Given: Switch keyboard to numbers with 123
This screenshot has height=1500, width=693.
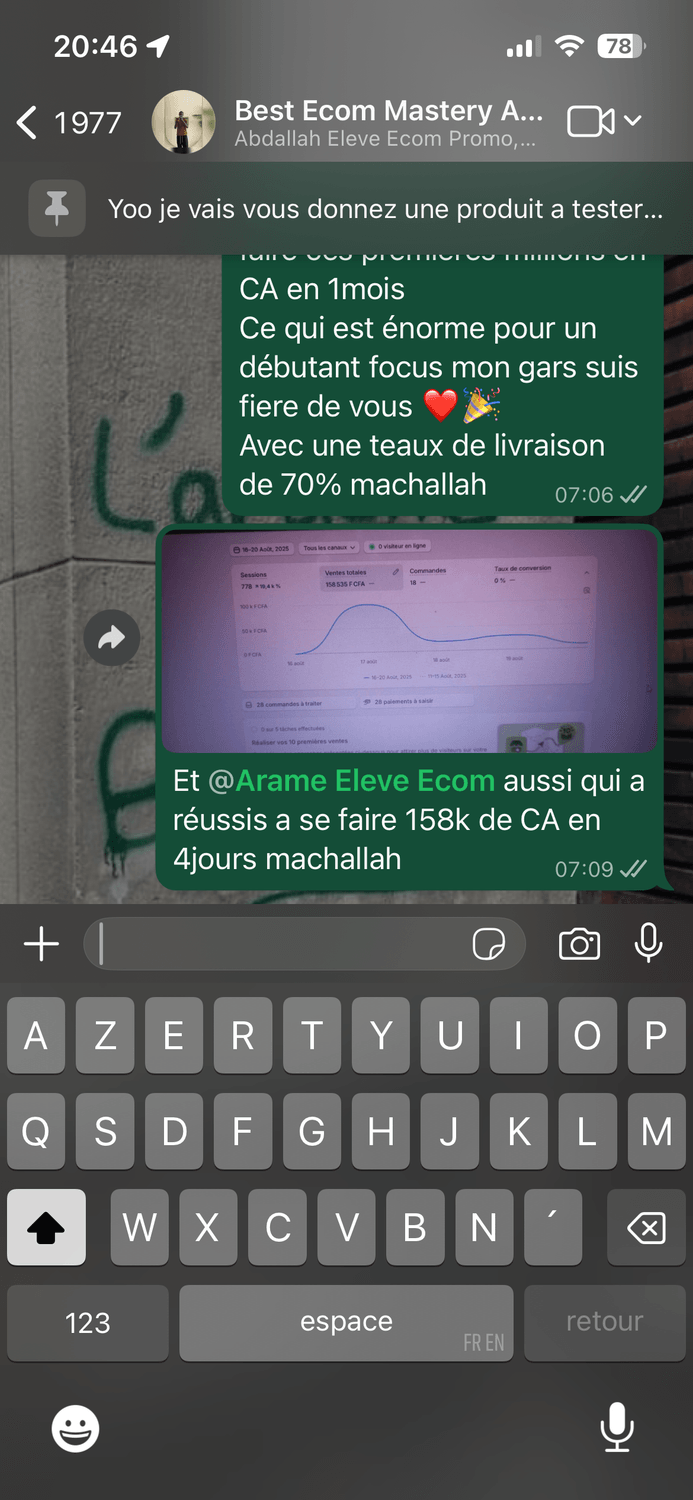Looking at the screenshot, I should coord(88,1323).
